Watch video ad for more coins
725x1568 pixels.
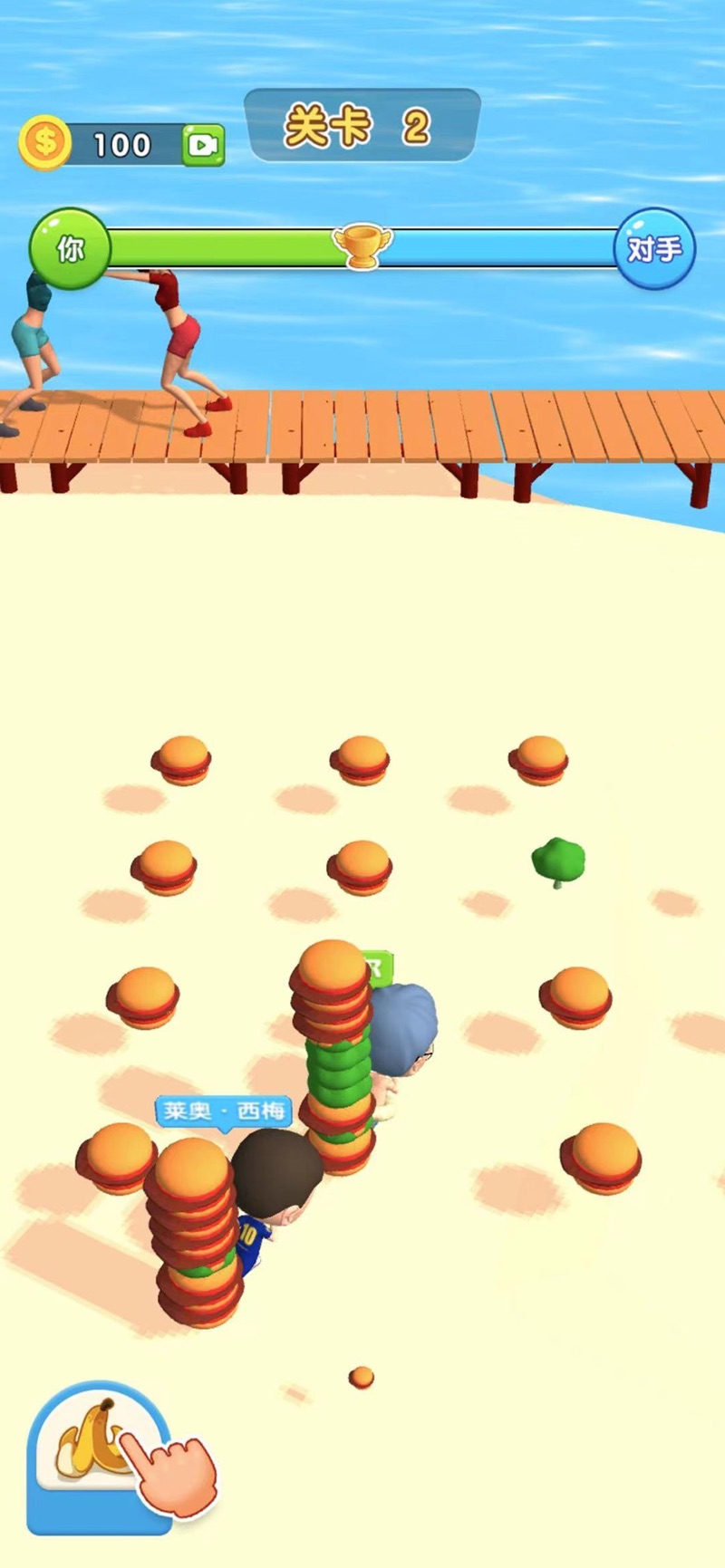(x=203, y=145)
